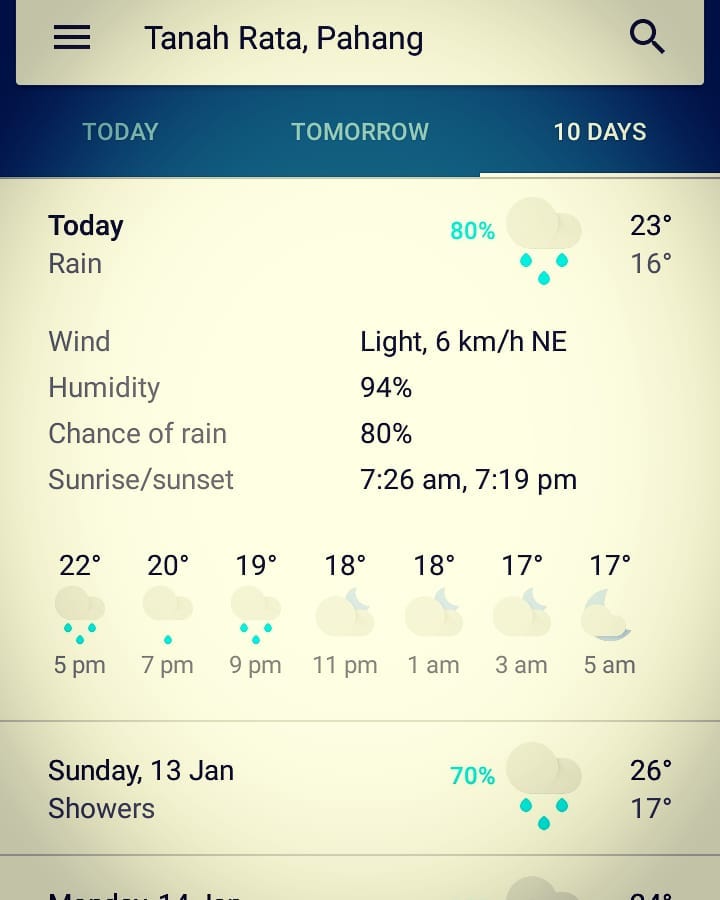Open the hamburger menu
The height and width of the screenshot is (900, 720).
72,37
